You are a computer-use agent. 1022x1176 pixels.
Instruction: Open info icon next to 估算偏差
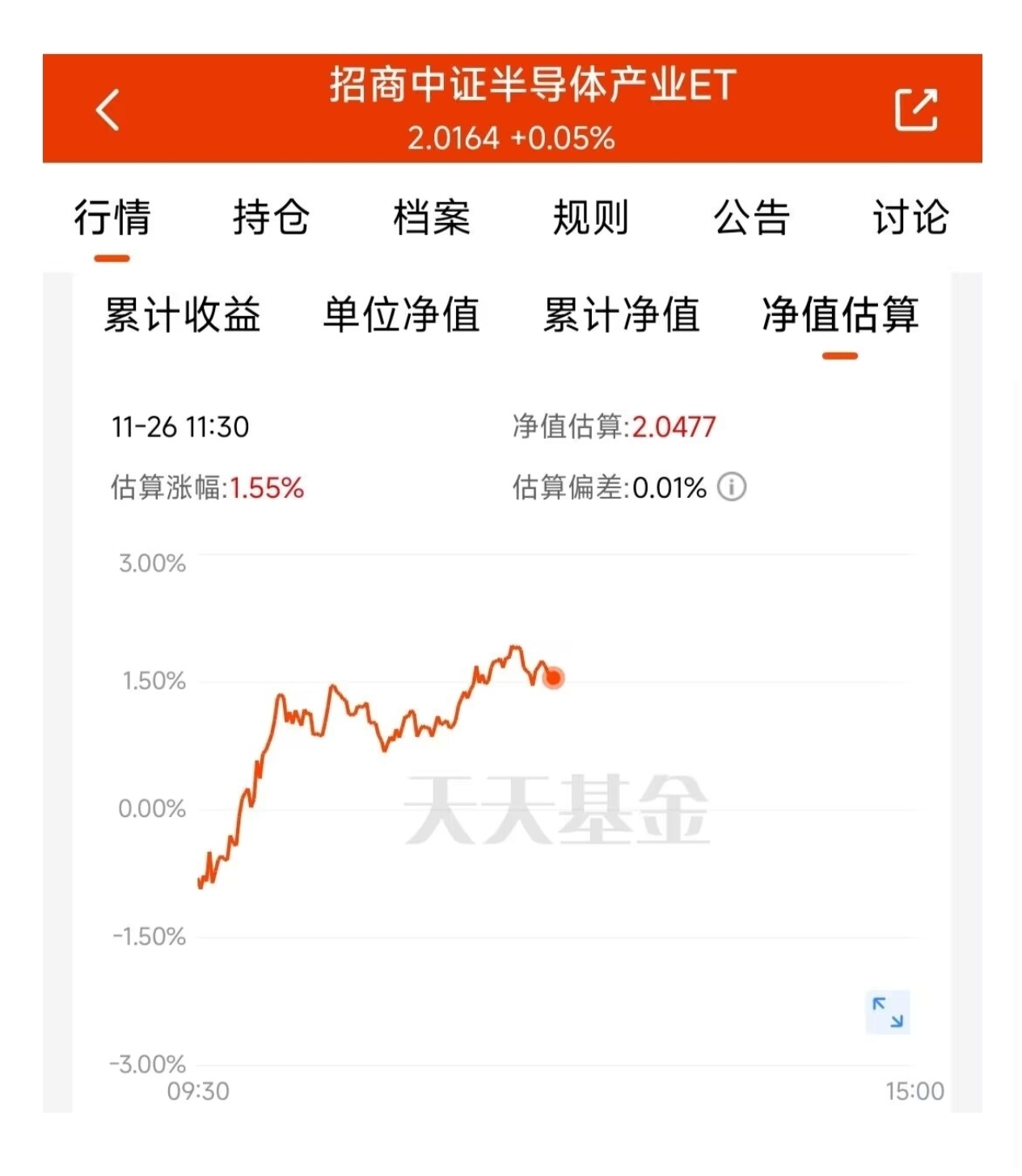[732, 487]
